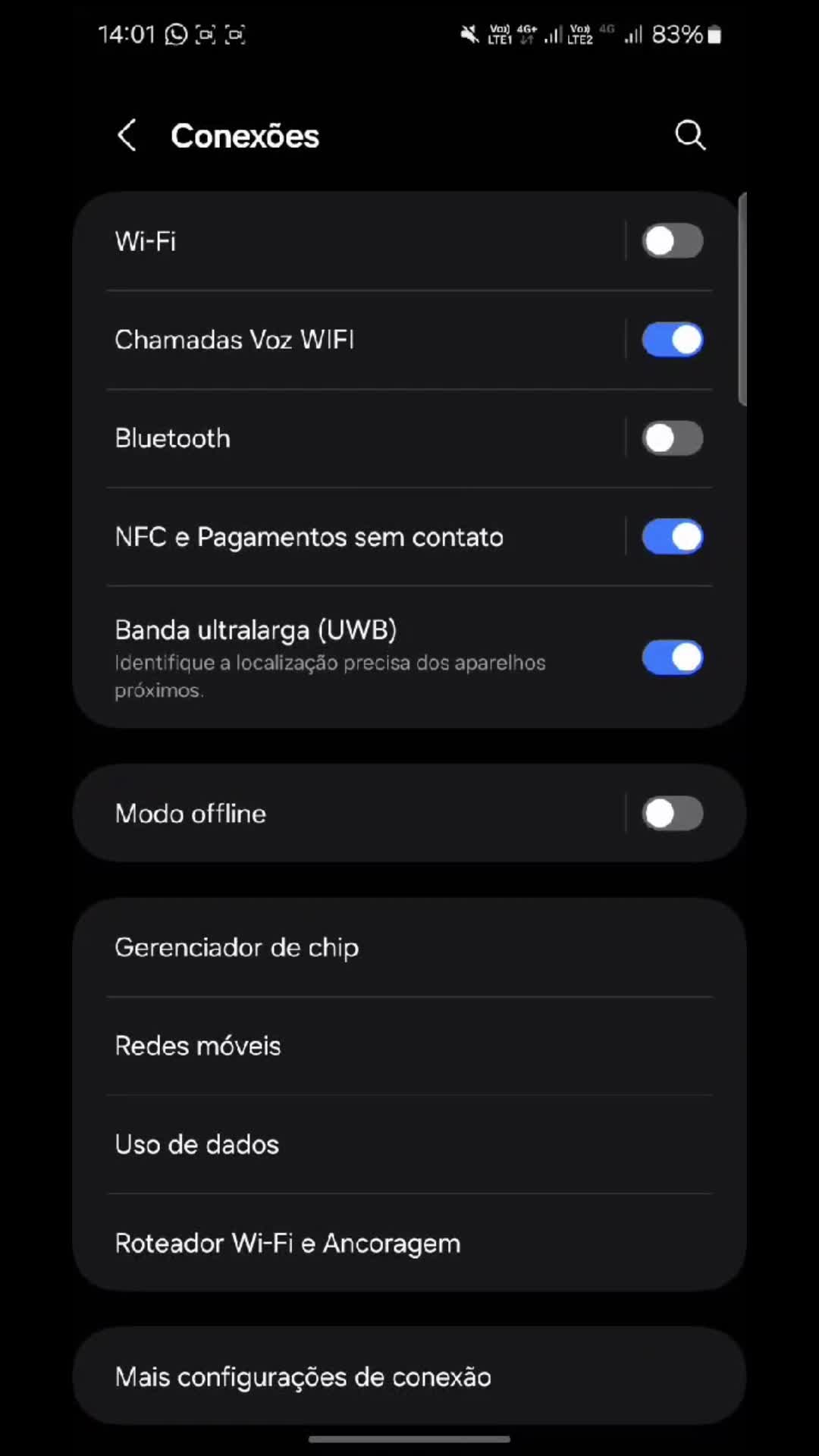This screenshot has width=819, height=1456.
Task: Disable NFC e Pagamentos sem contato
Action: tap(672, 536)
